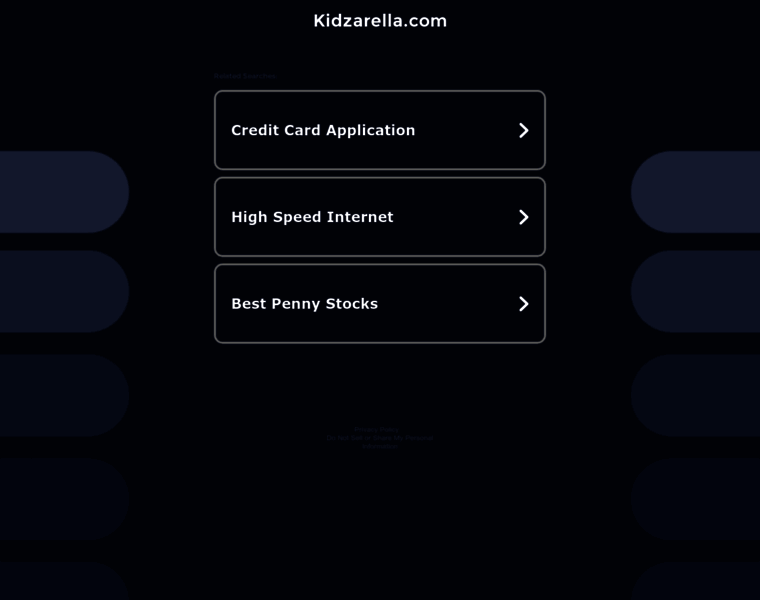Open the Credit Card Application link
The height and width of the screenshot is (600, 760).
pos(379,130)
